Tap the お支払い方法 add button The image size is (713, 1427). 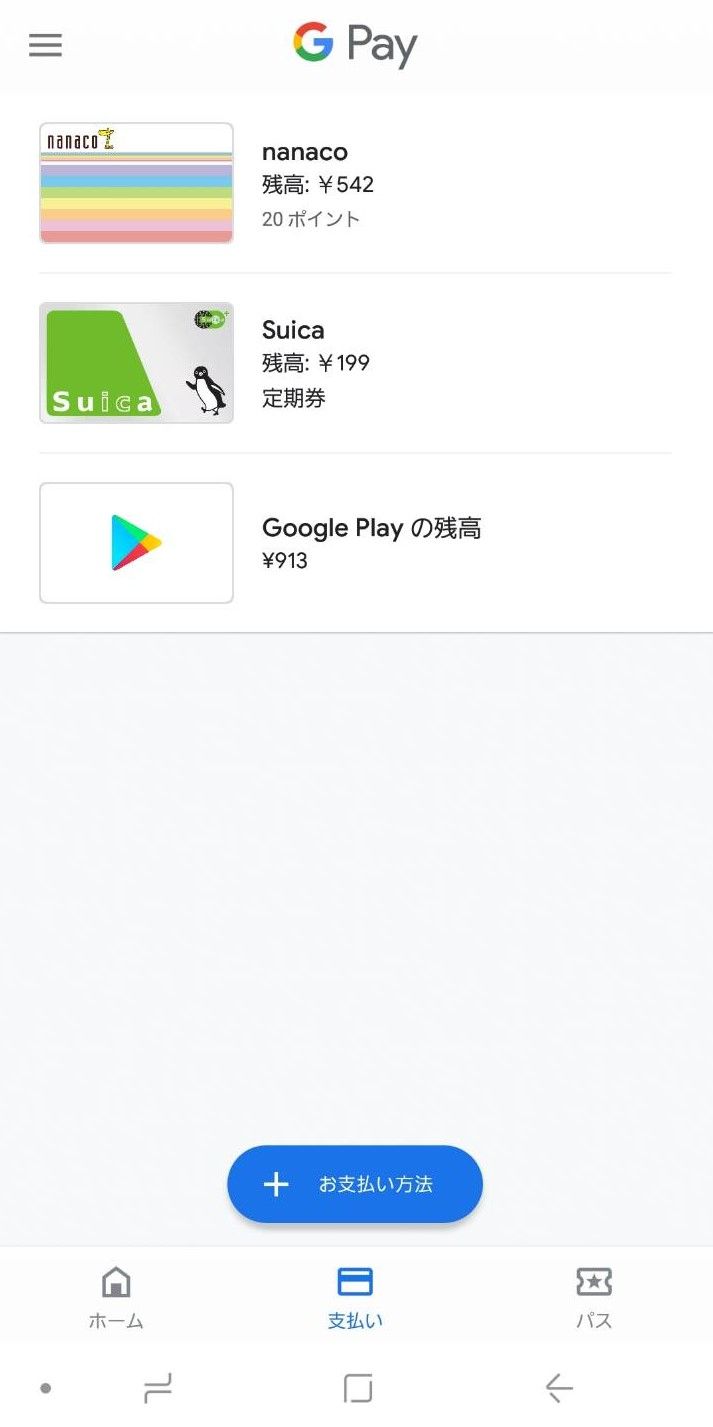coord(355,1184)
